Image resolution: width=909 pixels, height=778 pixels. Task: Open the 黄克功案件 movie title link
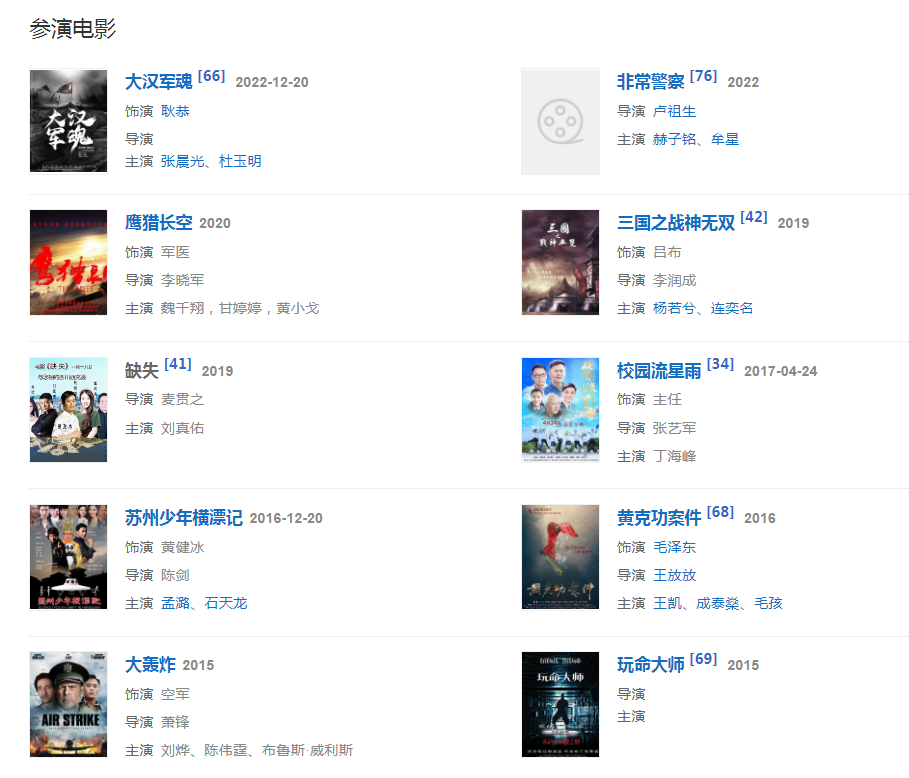[659, 518]
